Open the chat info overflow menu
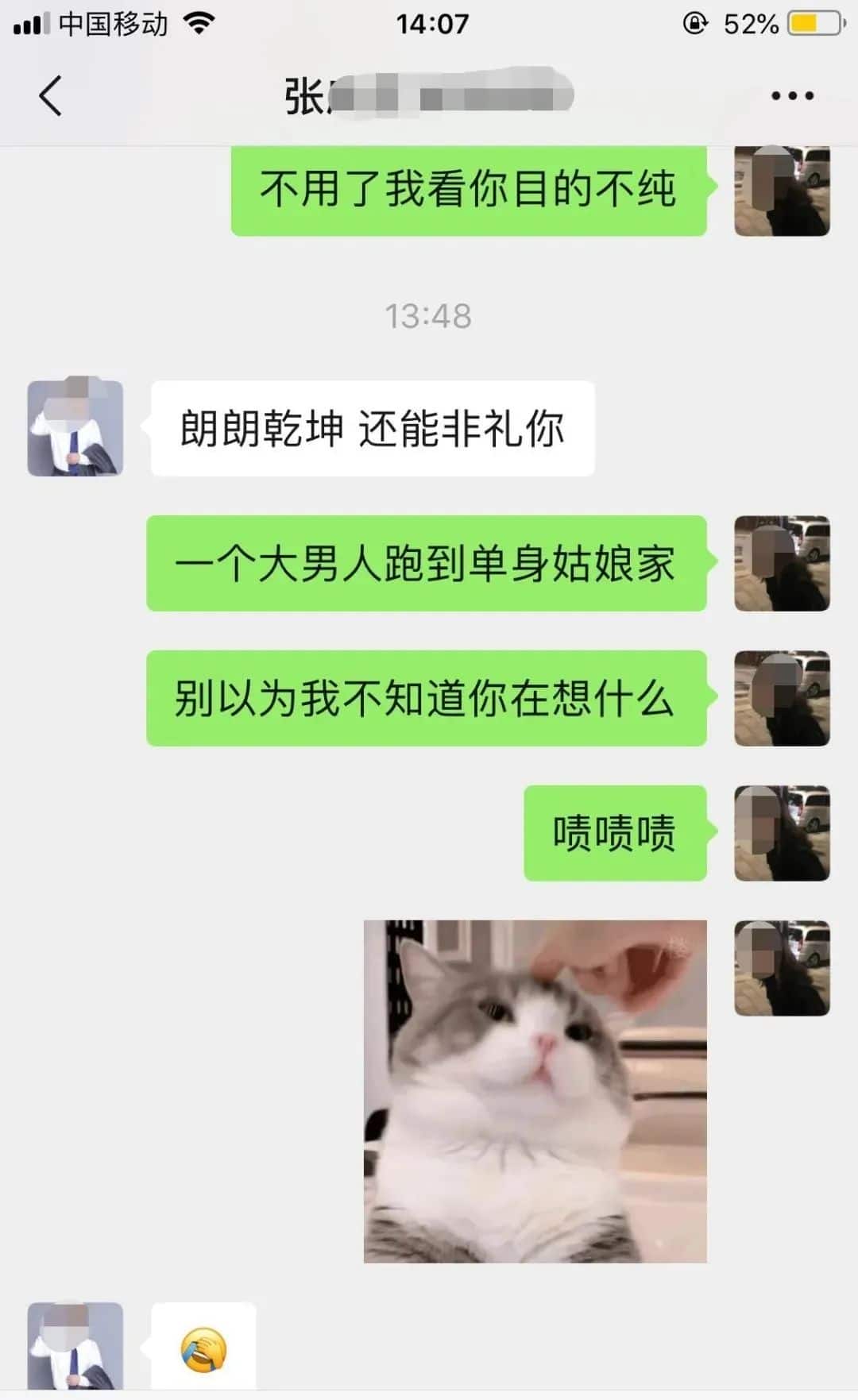The width and height of the screenshot is (858, 1400). pyautogui.click(x=792, y=96)
